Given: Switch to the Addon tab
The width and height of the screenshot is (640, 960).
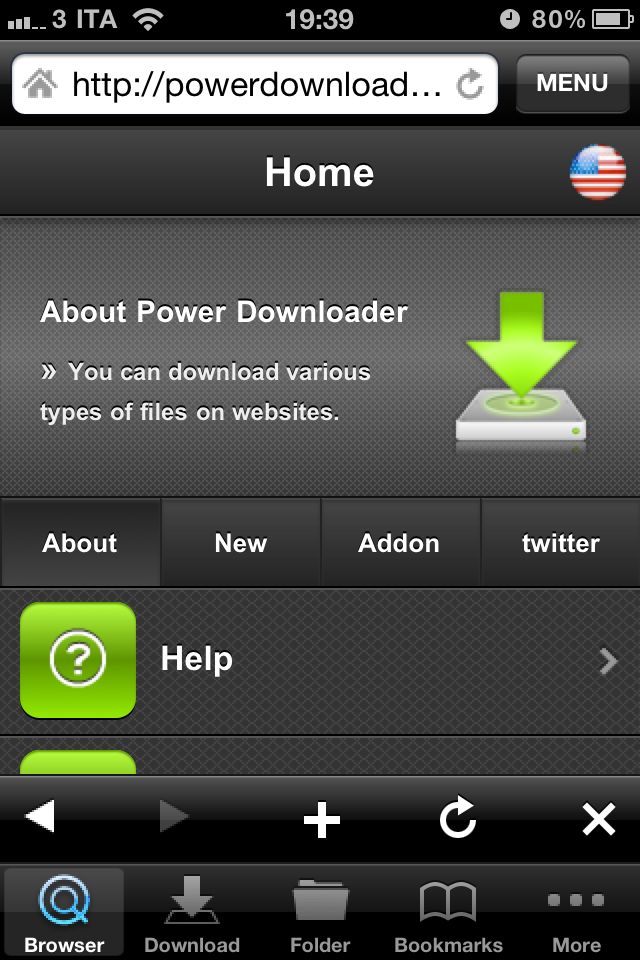Looking at the screenshot, I should [x=399, y=543].
